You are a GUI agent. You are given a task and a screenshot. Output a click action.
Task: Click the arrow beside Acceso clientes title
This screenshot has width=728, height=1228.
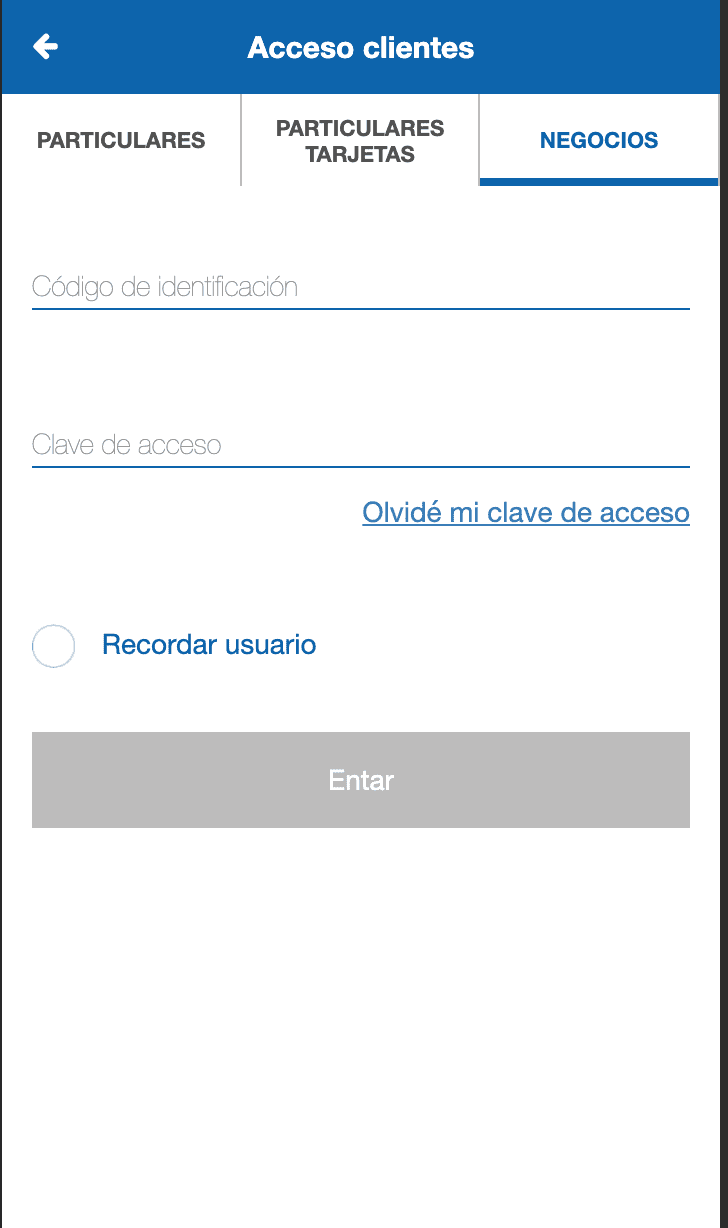pos(44,46)
